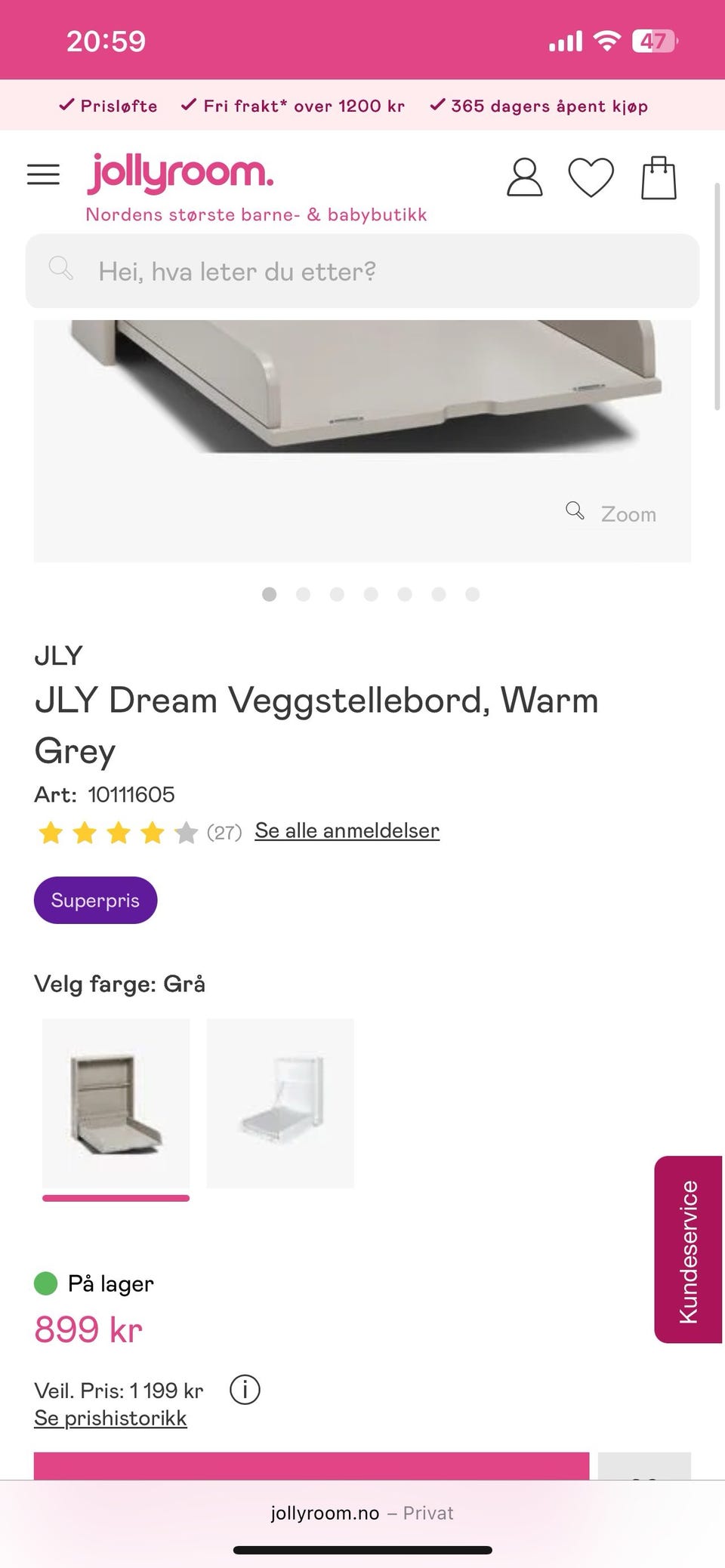Open the Veil. Pris info icon
This screenshot has width=725, height=1568.
click(245, 1390)
